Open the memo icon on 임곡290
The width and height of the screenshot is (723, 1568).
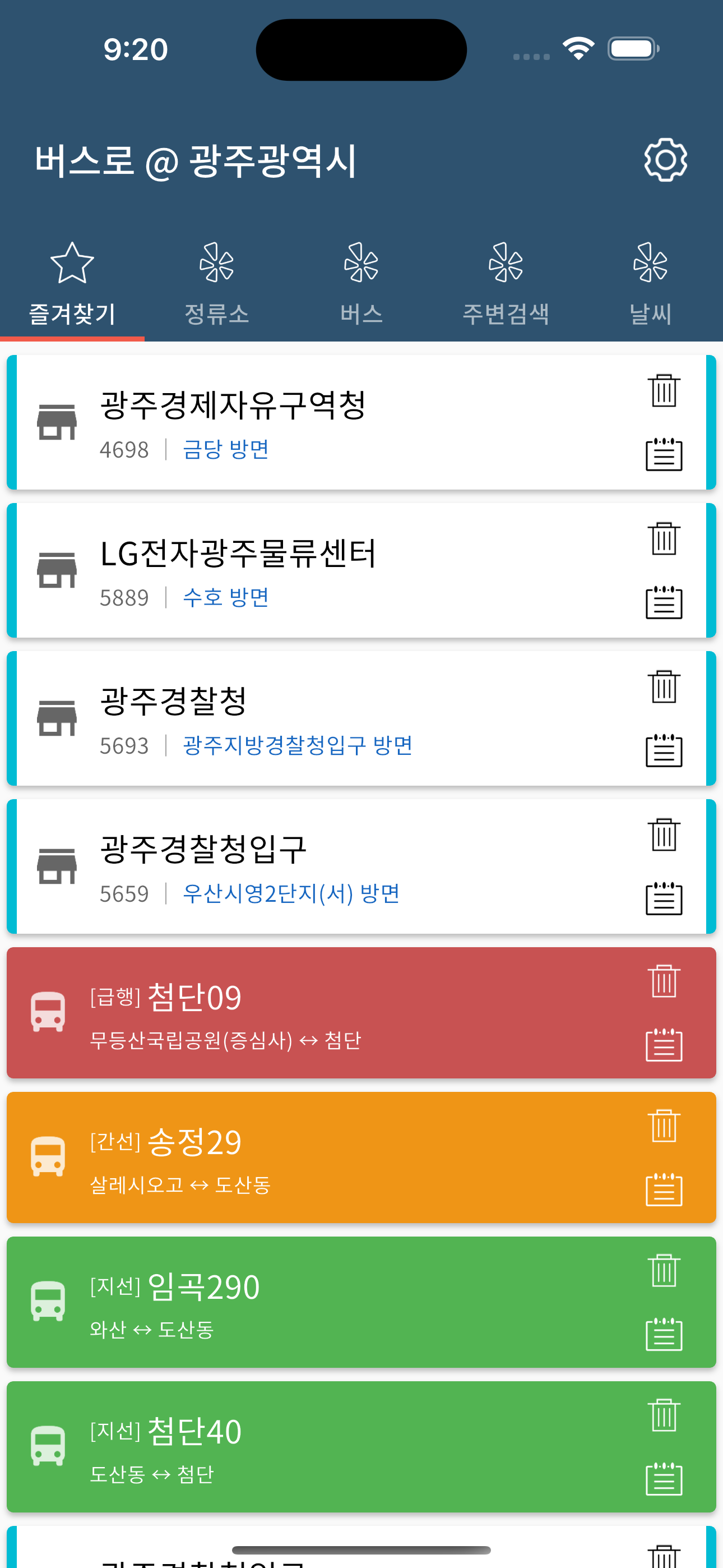coord(664,1334)
